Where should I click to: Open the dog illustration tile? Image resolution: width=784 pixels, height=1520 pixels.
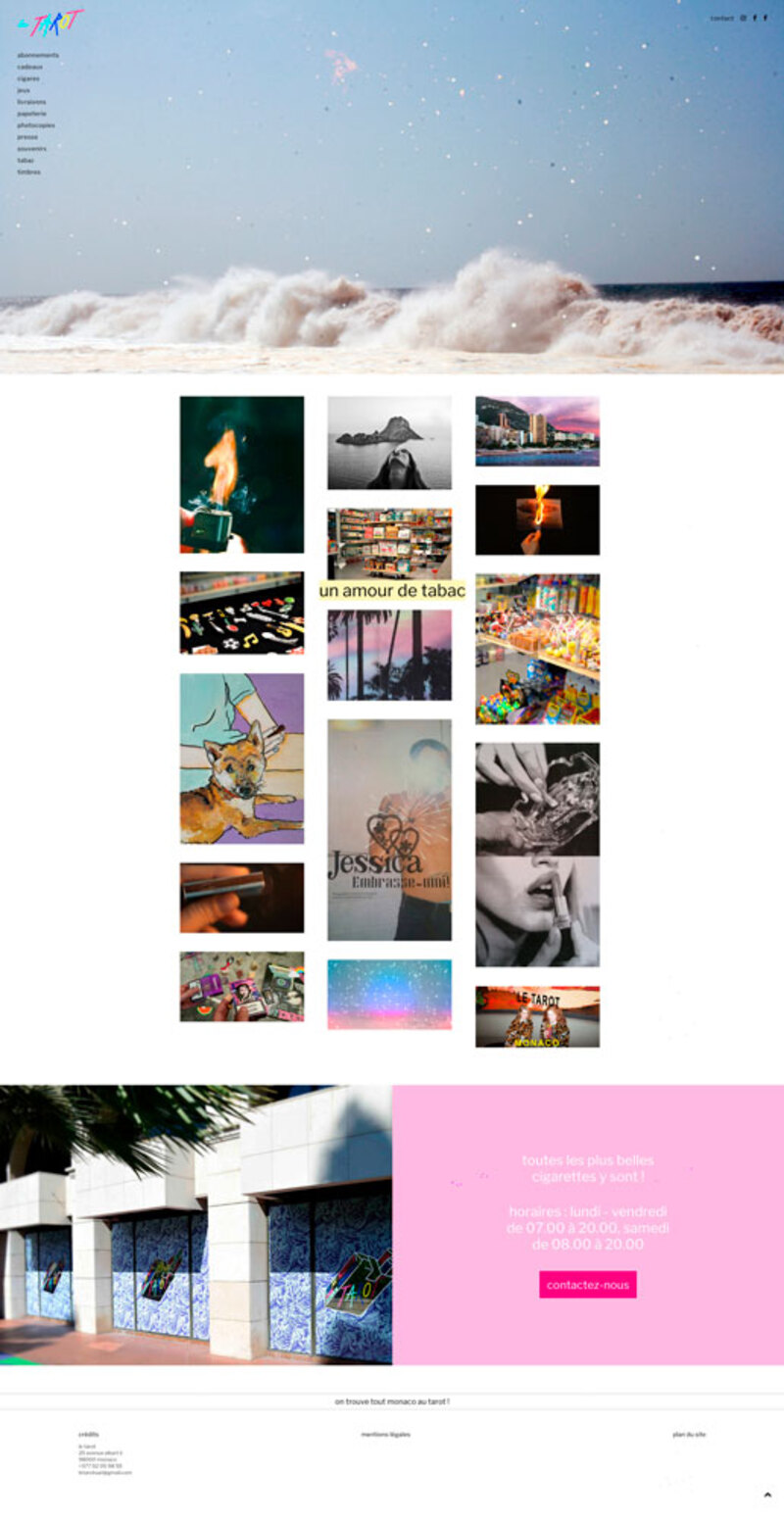(x=241, y=758)
